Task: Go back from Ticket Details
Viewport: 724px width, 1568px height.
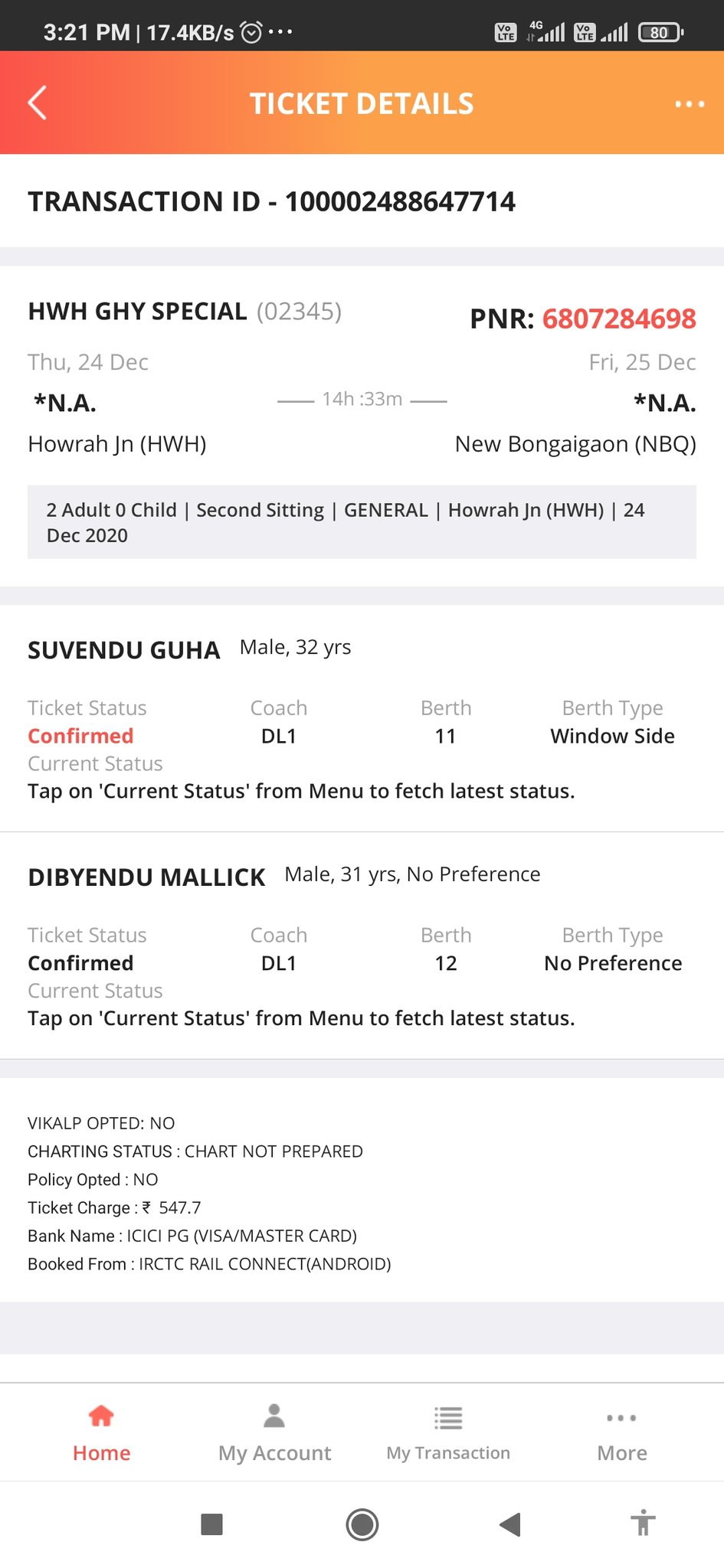Action: coord(38,103)
